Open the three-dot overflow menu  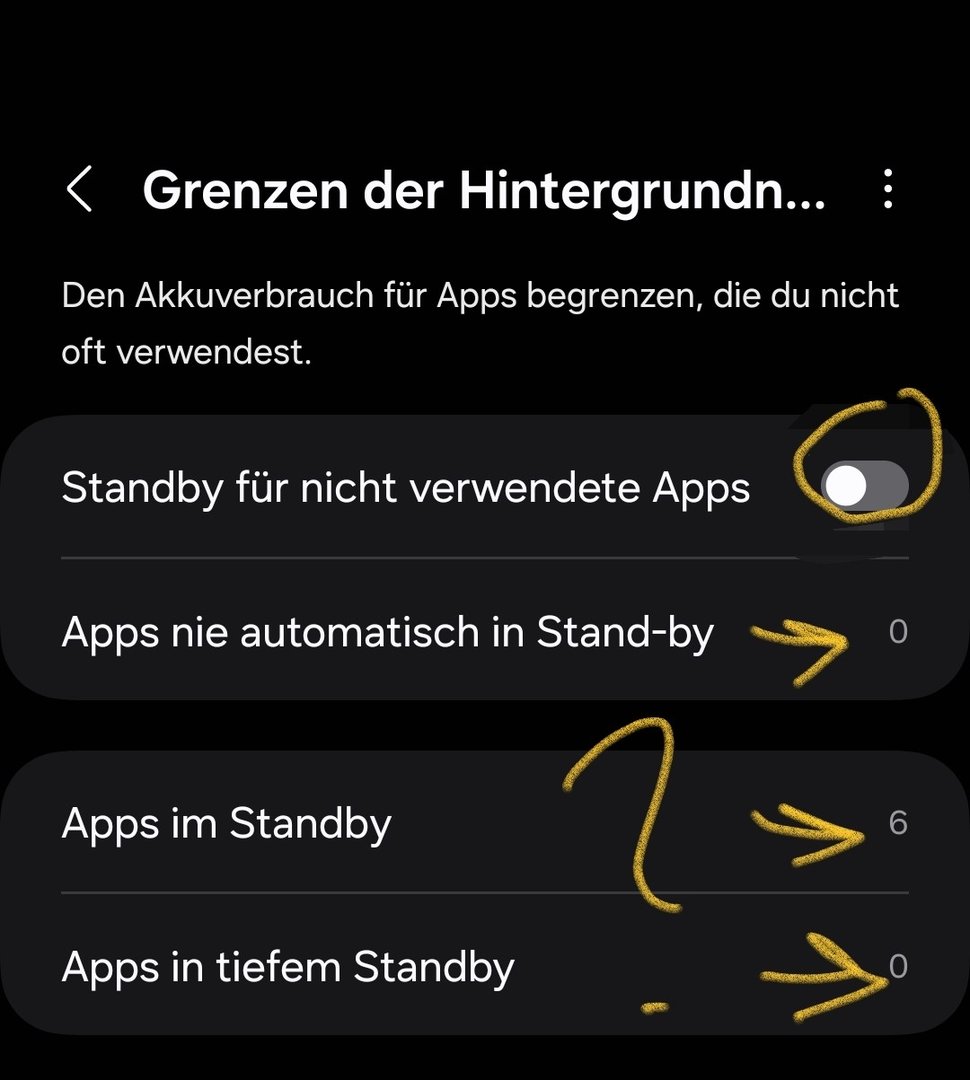(x=887, y=189)
